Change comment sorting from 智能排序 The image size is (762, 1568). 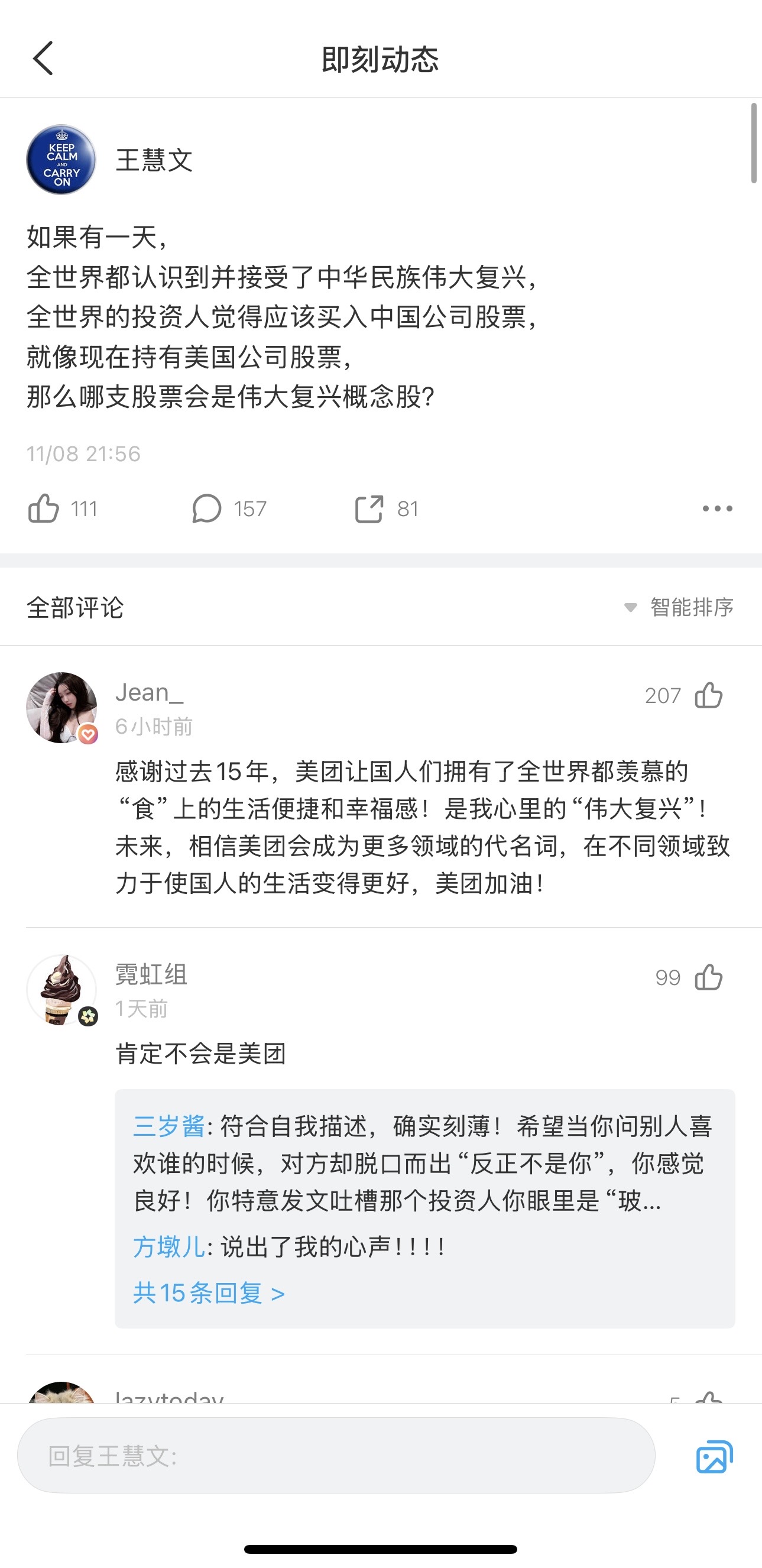tap(680, 607)
